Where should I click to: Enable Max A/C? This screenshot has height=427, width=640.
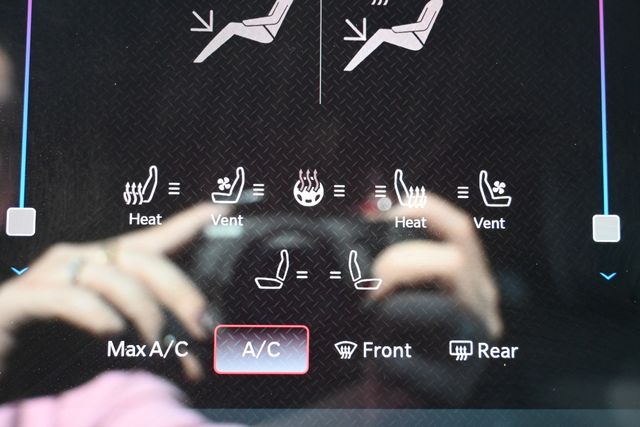click(148, 349)
